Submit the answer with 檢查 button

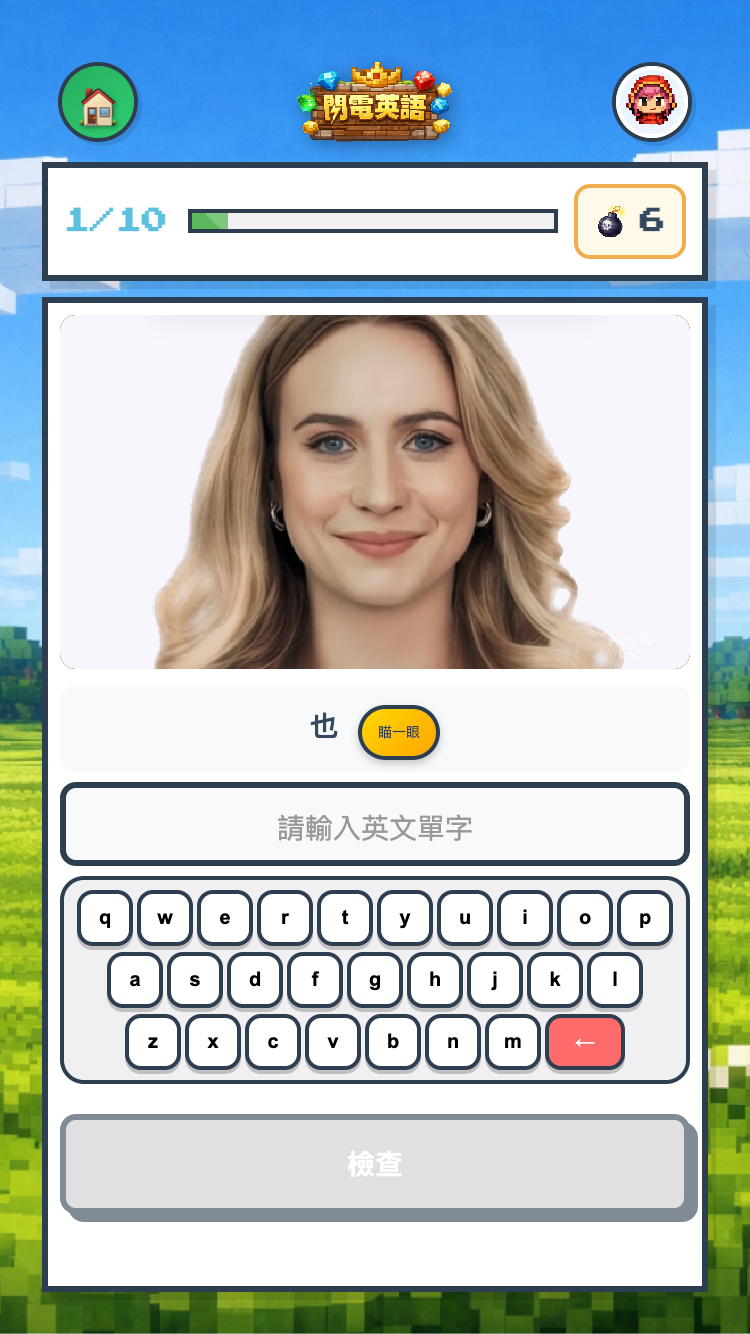(x=375, y=1163)
